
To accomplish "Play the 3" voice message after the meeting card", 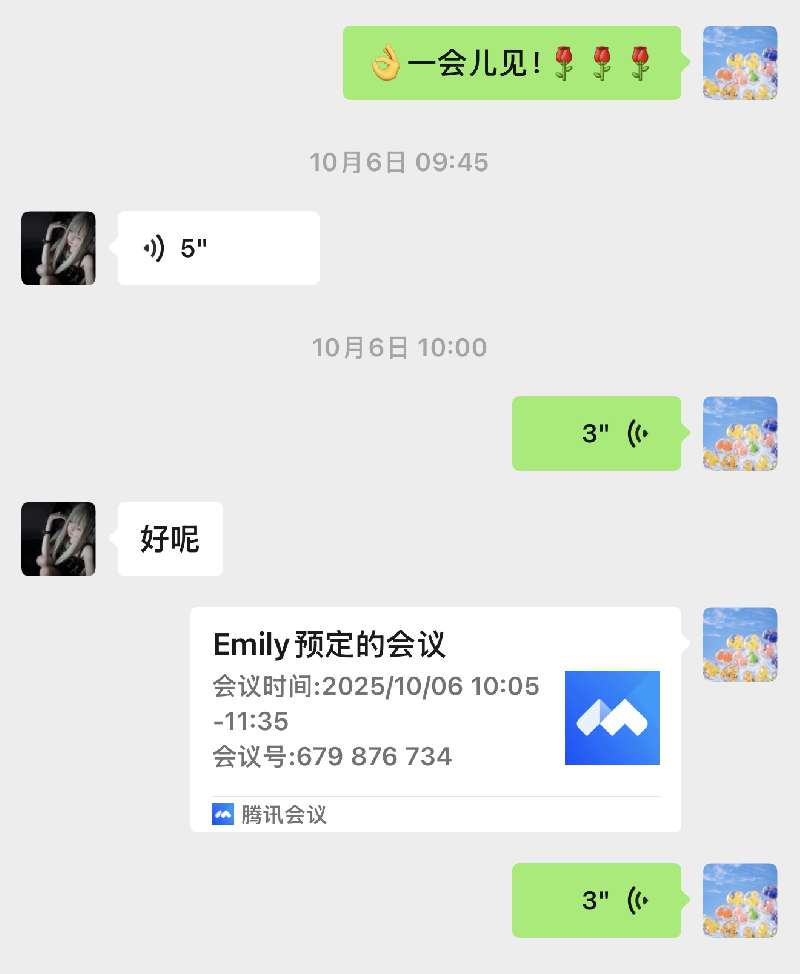I will [596, 900].
